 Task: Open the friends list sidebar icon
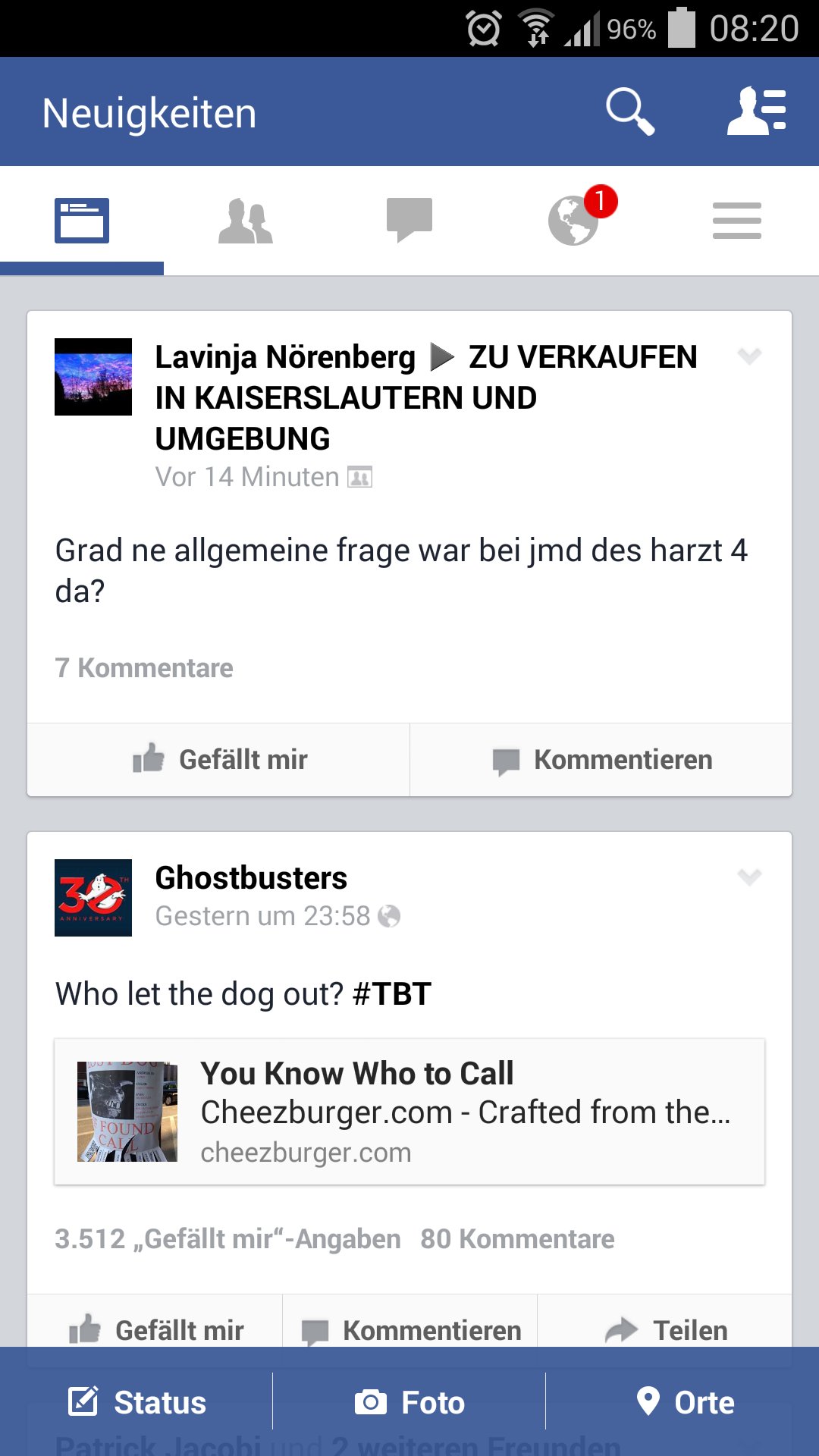tap(757, 112)
